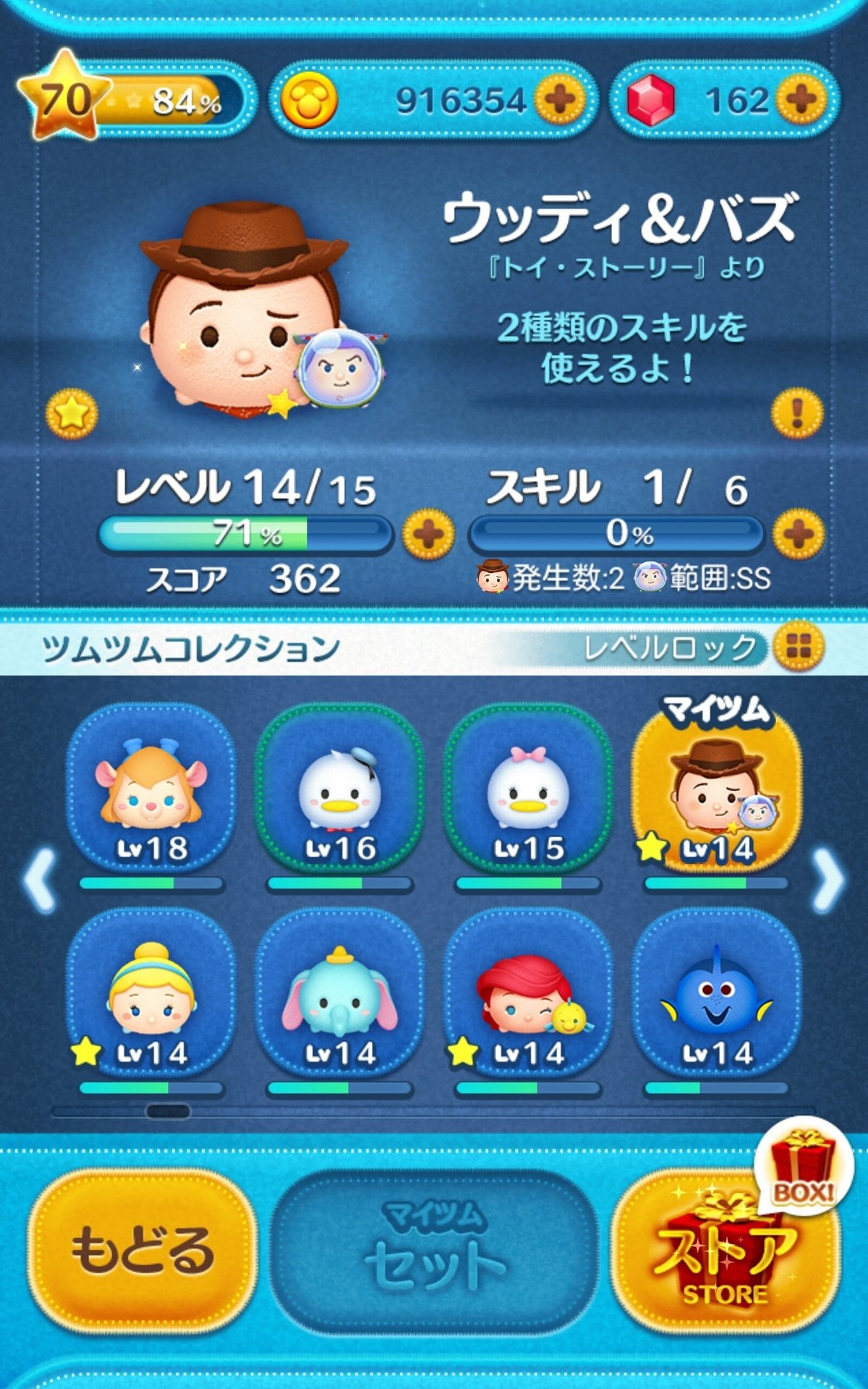The width and height of the screenshot is (868, 1389).
Task: Tap the マイツム セット button
Action: pyautogui.click(x=434, y=1250)
